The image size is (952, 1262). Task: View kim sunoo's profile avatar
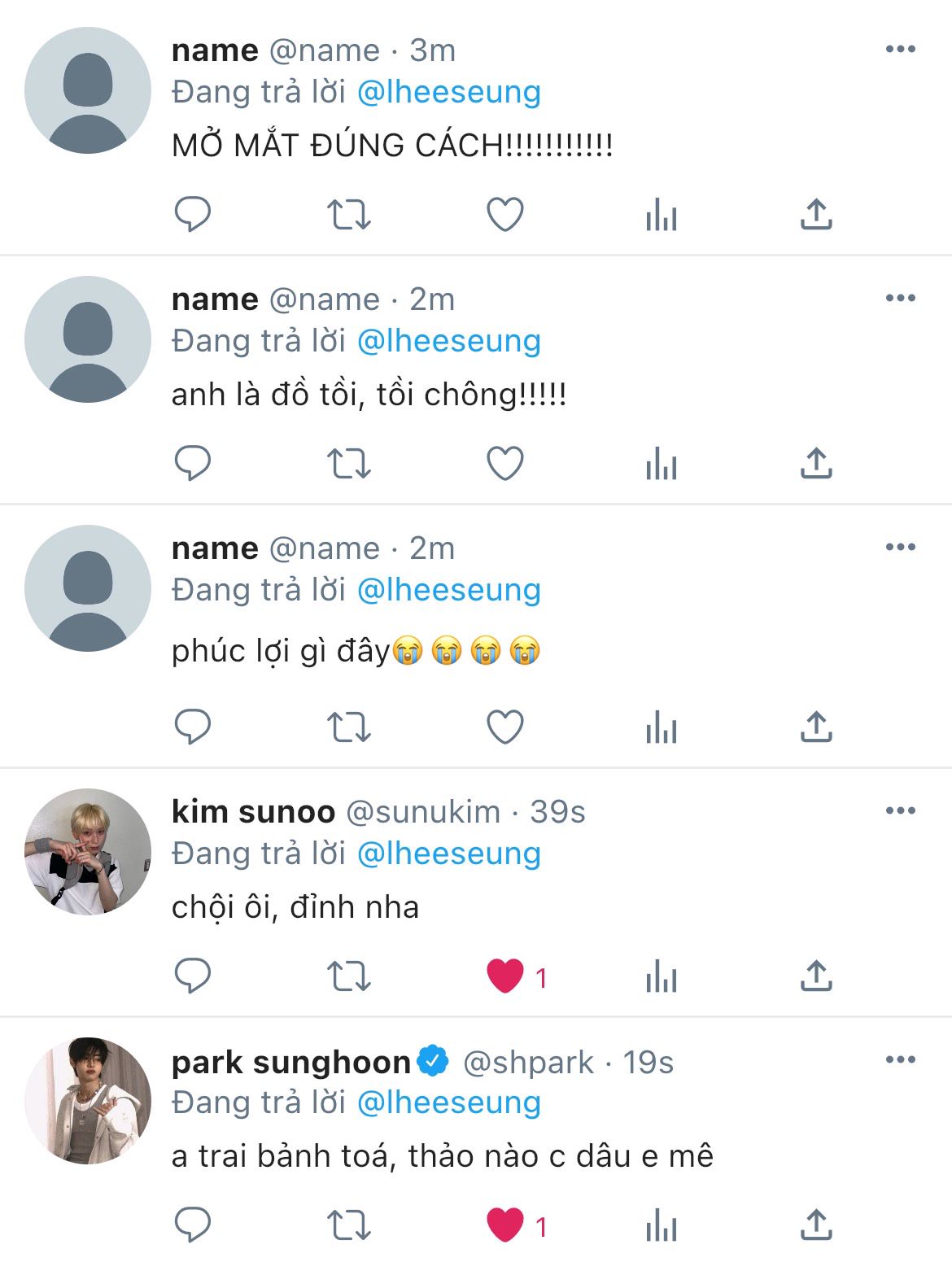click(x=88, y=851)
